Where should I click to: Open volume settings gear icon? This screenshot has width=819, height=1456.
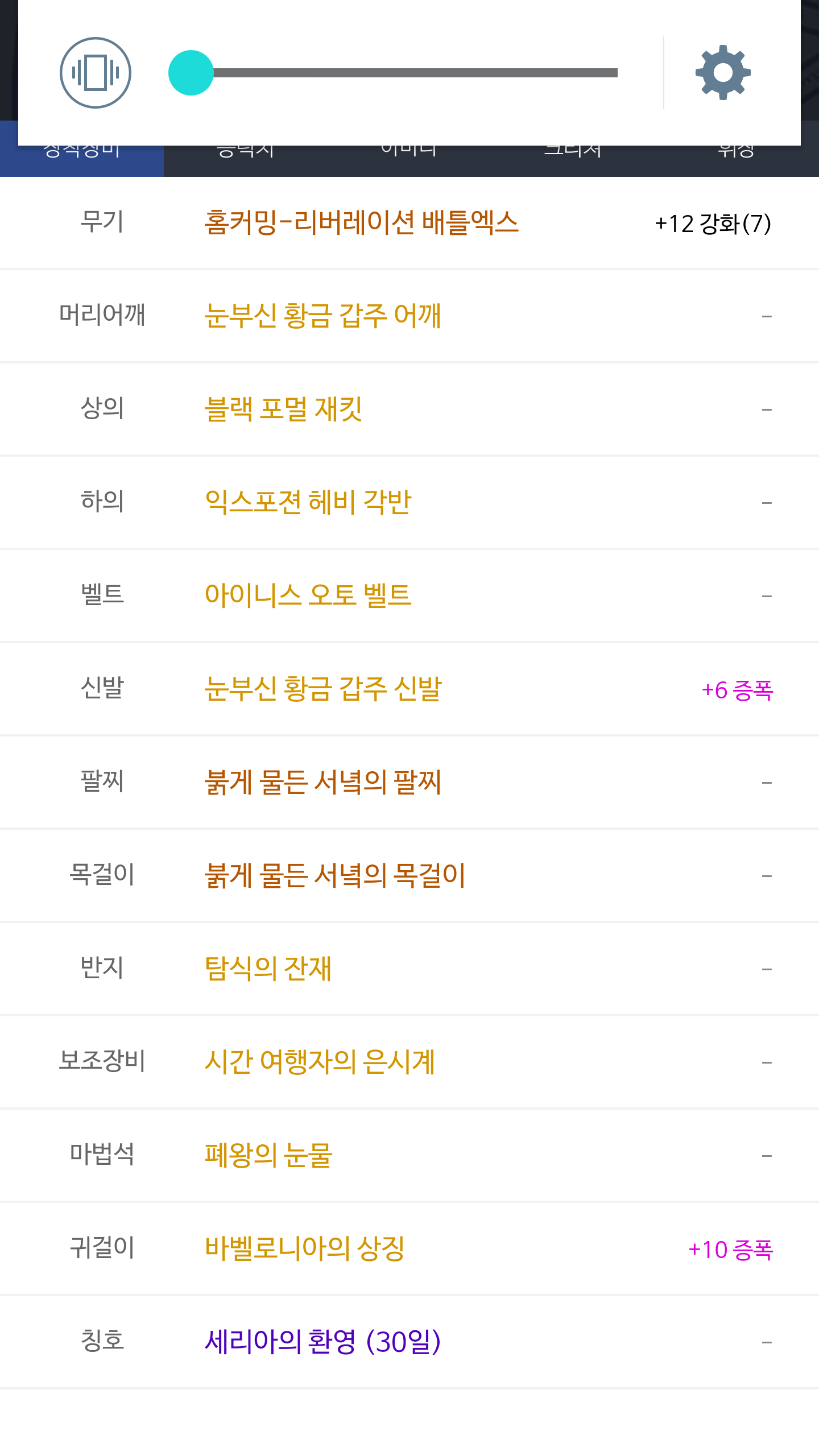(723, 73)
